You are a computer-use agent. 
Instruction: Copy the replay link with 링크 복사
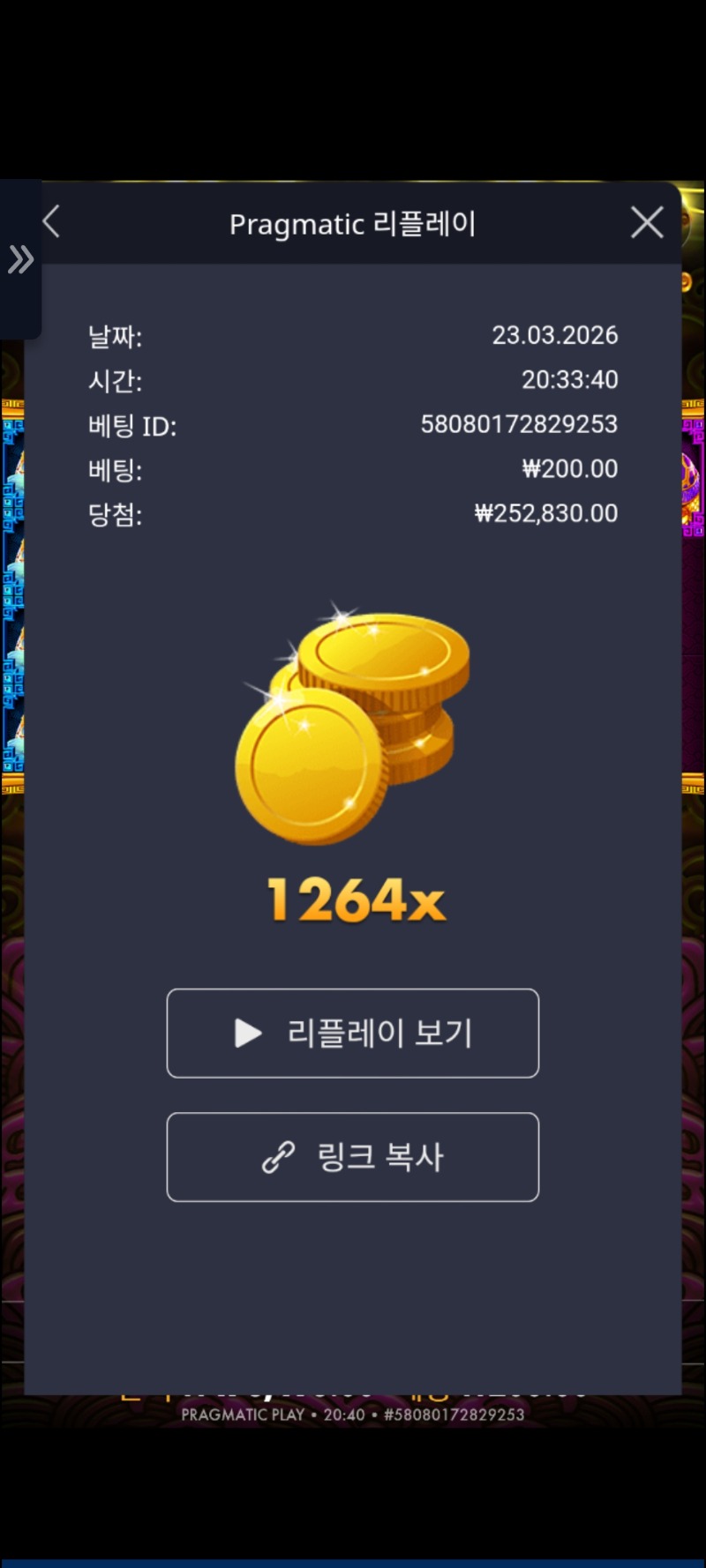click(353, 1156)
